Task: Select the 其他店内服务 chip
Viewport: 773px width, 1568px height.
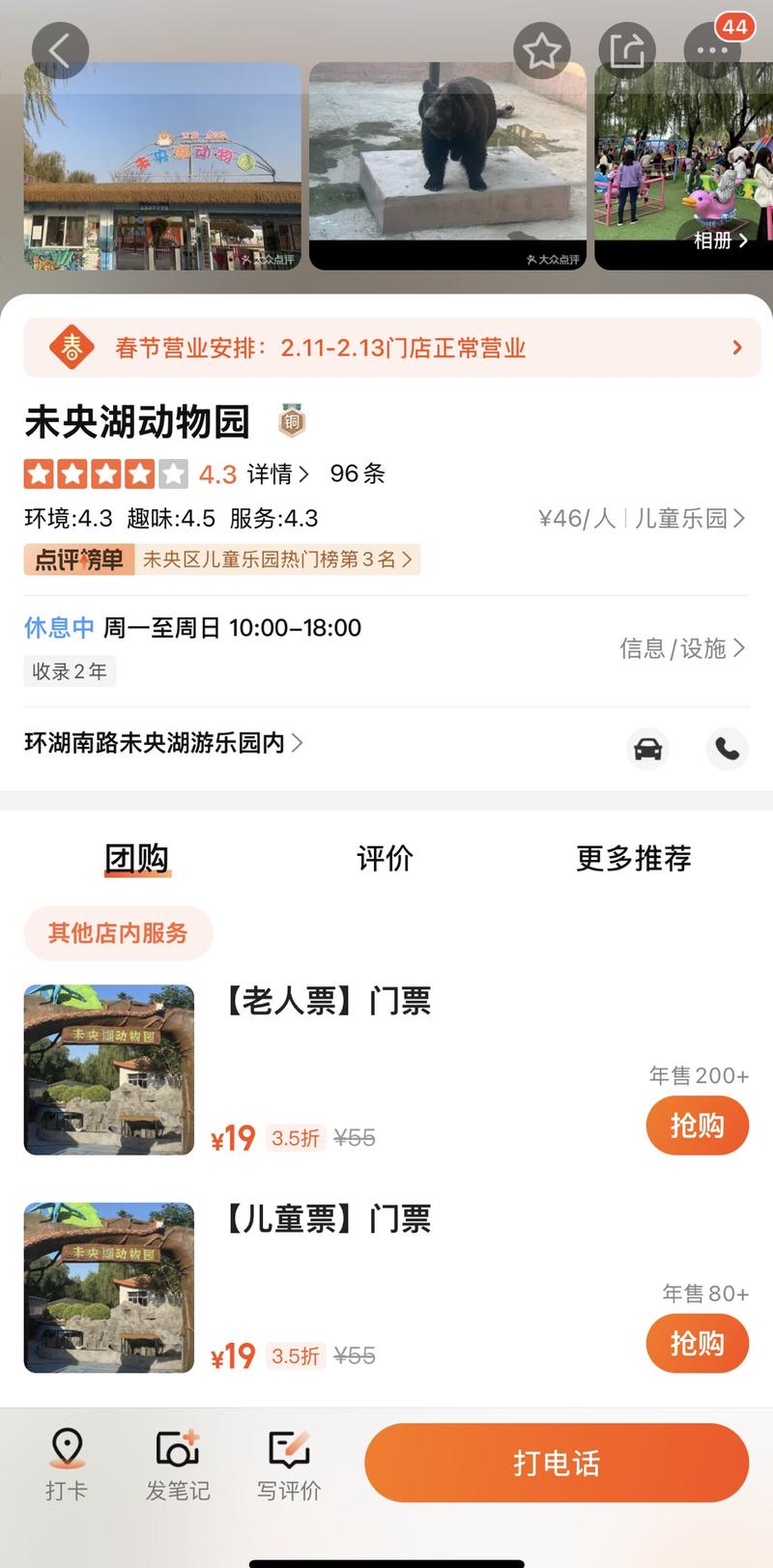Action: click(118, 933)
